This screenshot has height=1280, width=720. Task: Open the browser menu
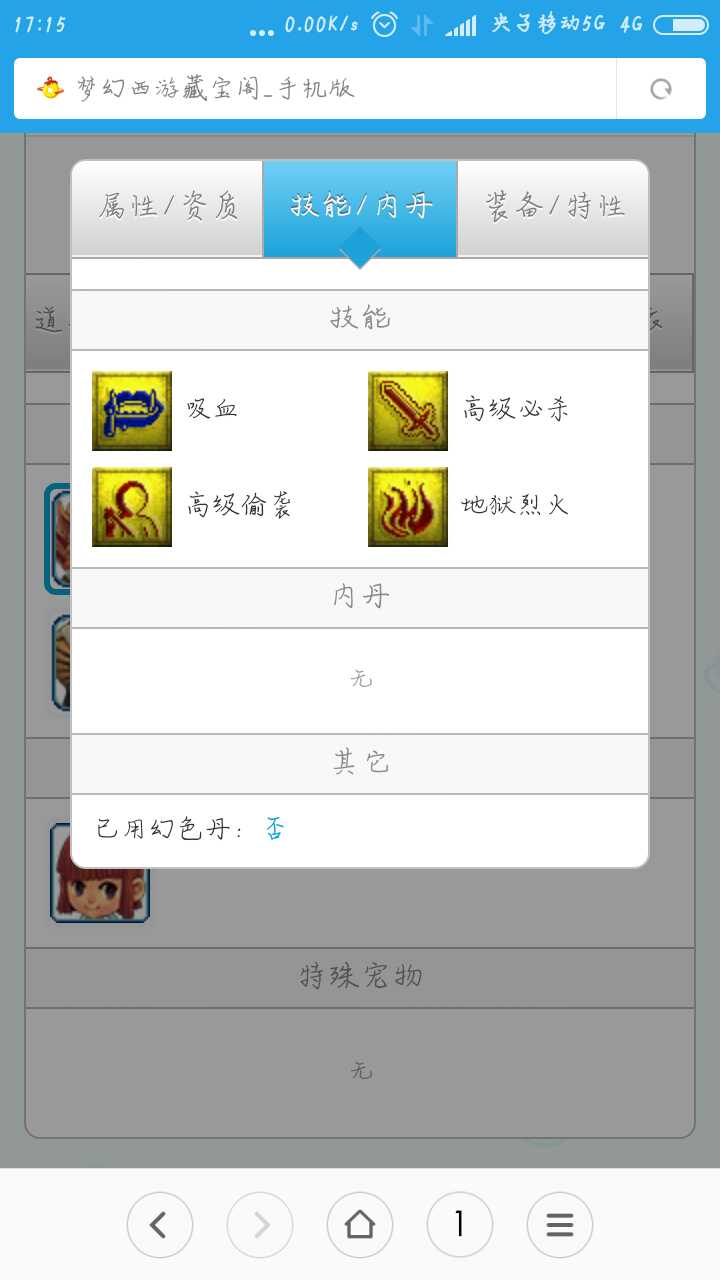[x=560, y=1225]
